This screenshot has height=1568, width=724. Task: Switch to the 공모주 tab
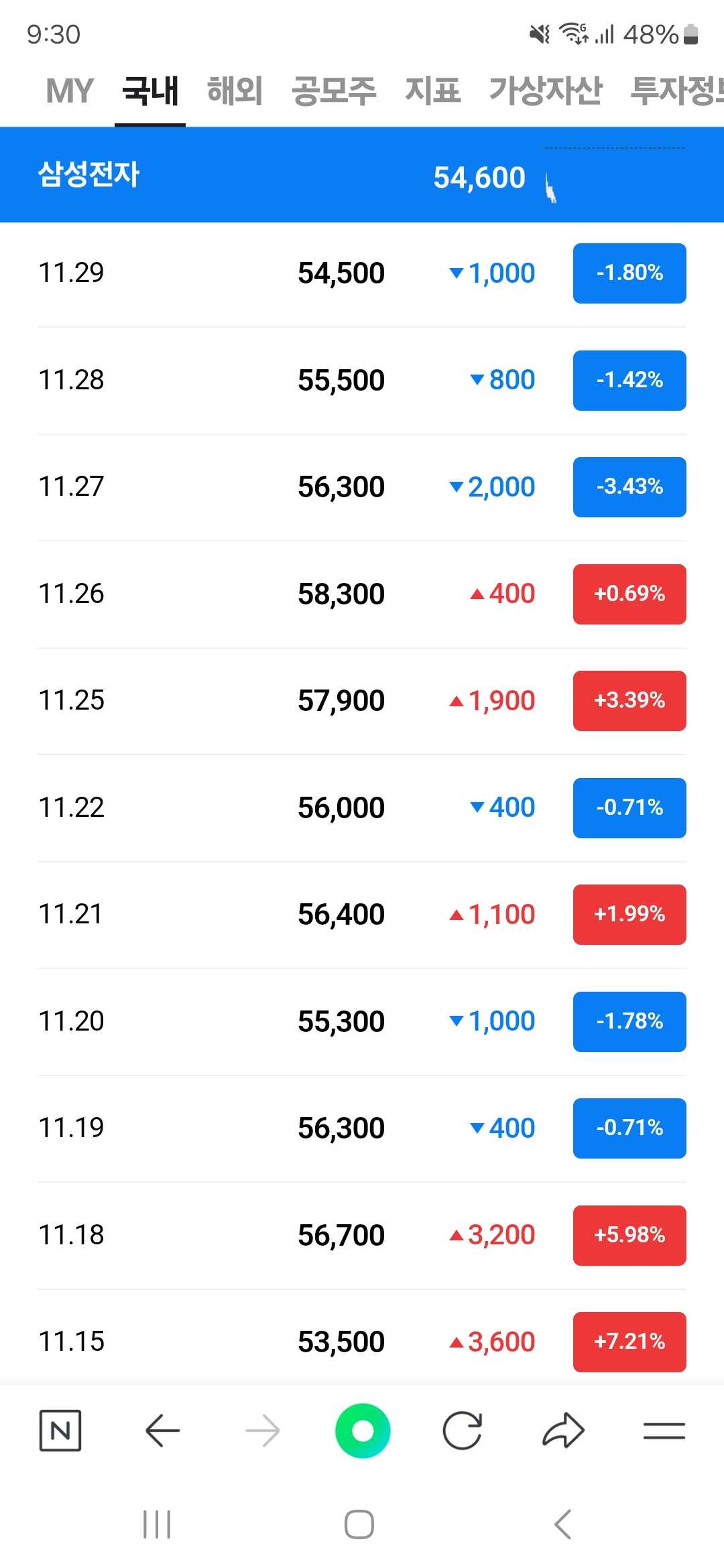pyautogui.click(x=334, y=91)
